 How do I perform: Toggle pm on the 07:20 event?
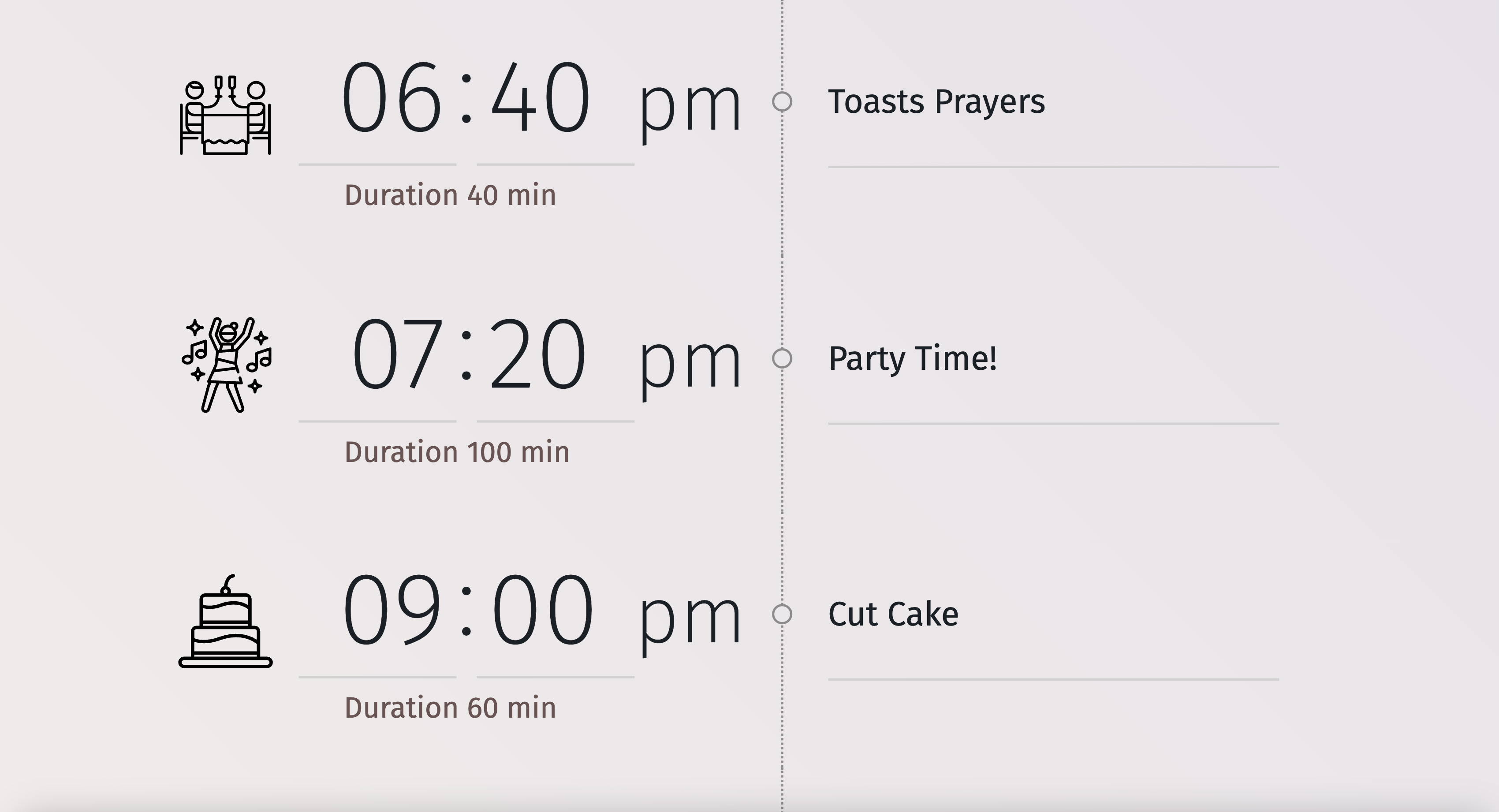click(690, 364)
